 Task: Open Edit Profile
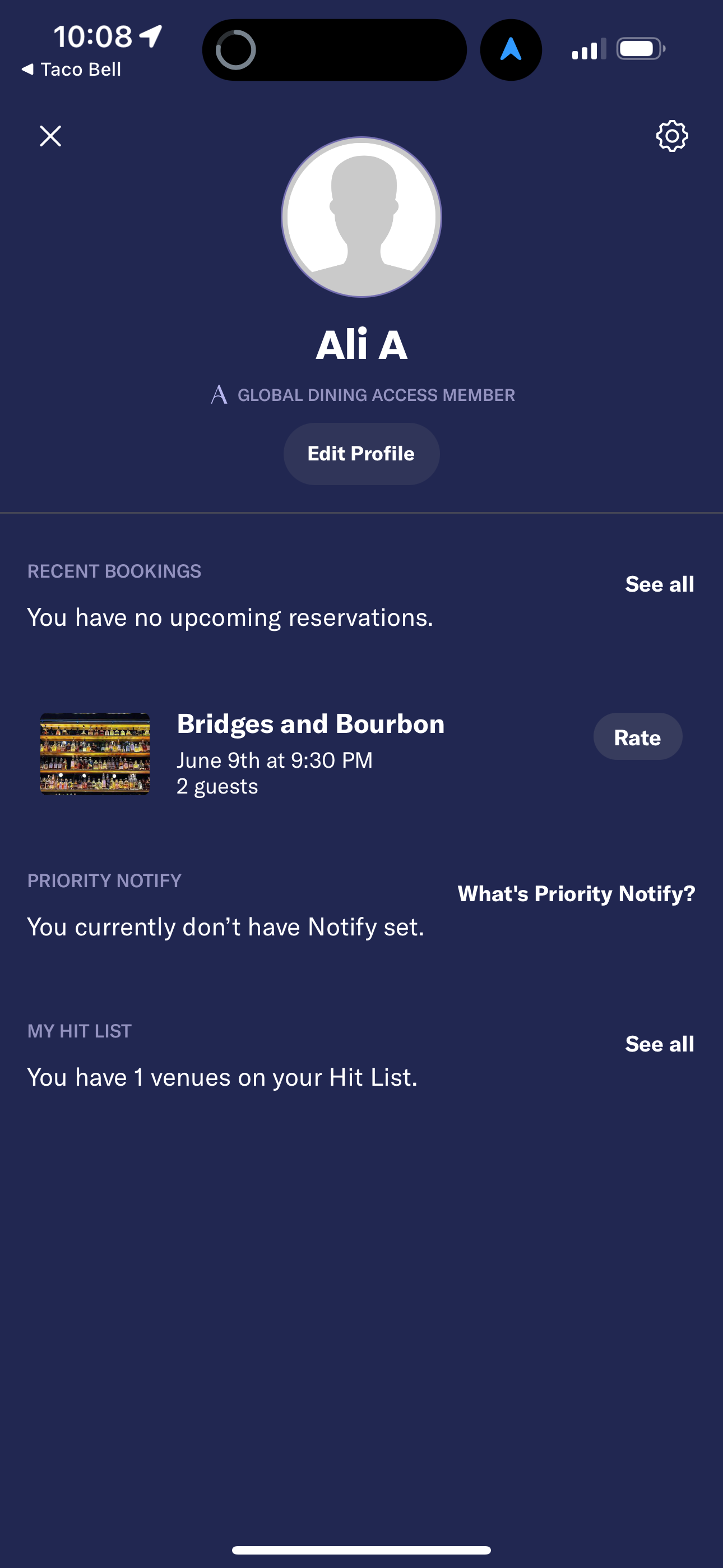click(361, 453)
